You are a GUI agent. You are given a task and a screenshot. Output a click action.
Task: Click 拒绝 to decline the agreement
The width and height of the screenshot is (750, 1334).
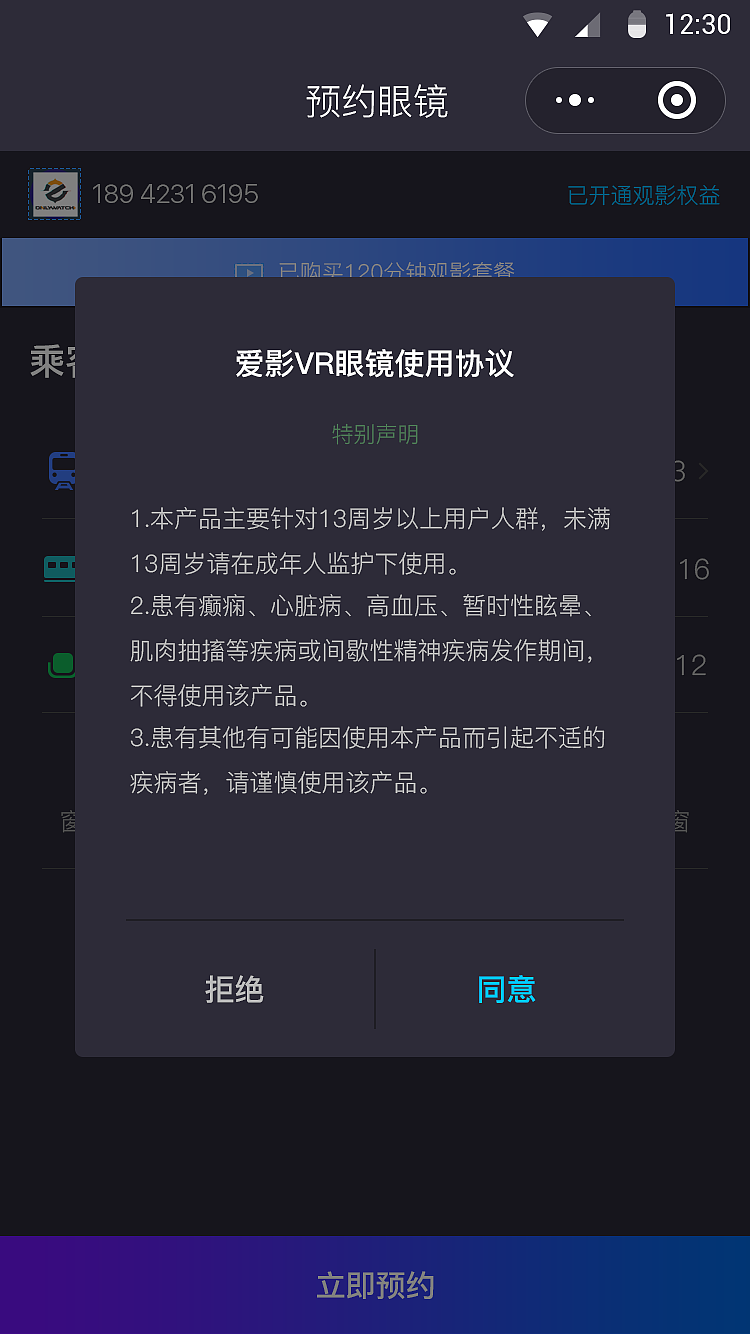point(235,990)
